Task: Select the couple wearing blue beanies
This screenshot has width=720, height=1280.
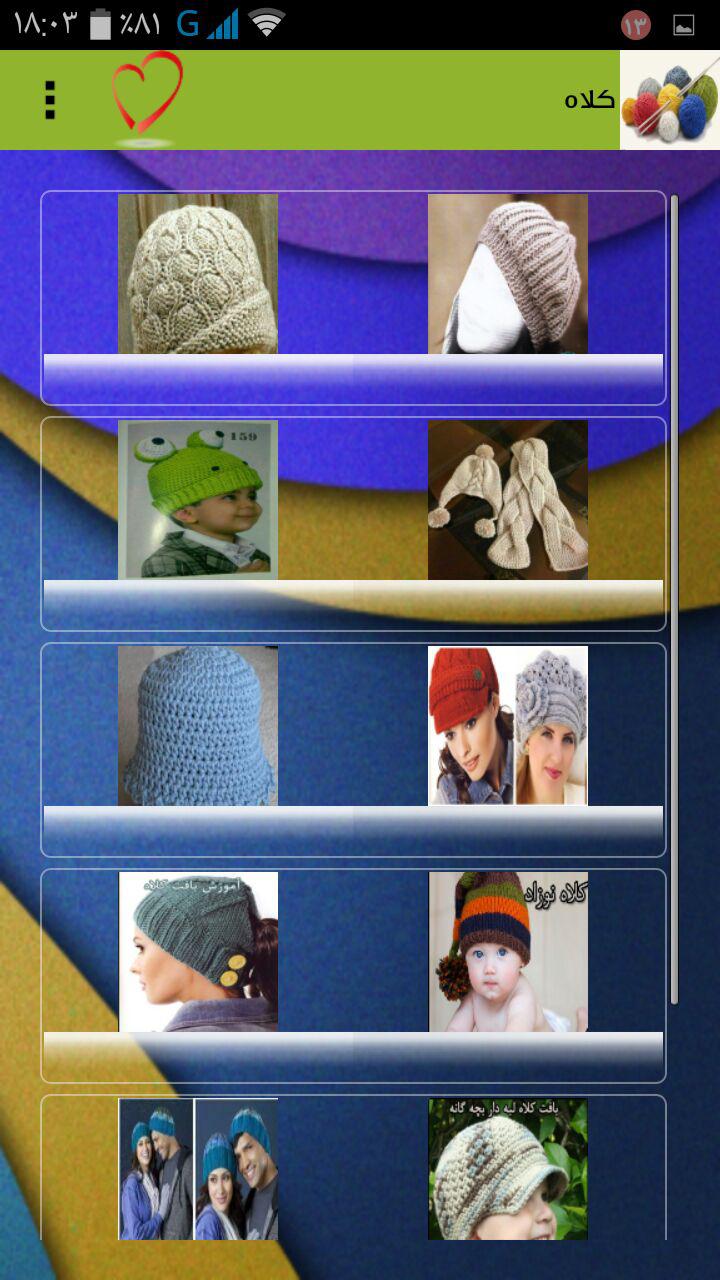Action: point(198,1168)
